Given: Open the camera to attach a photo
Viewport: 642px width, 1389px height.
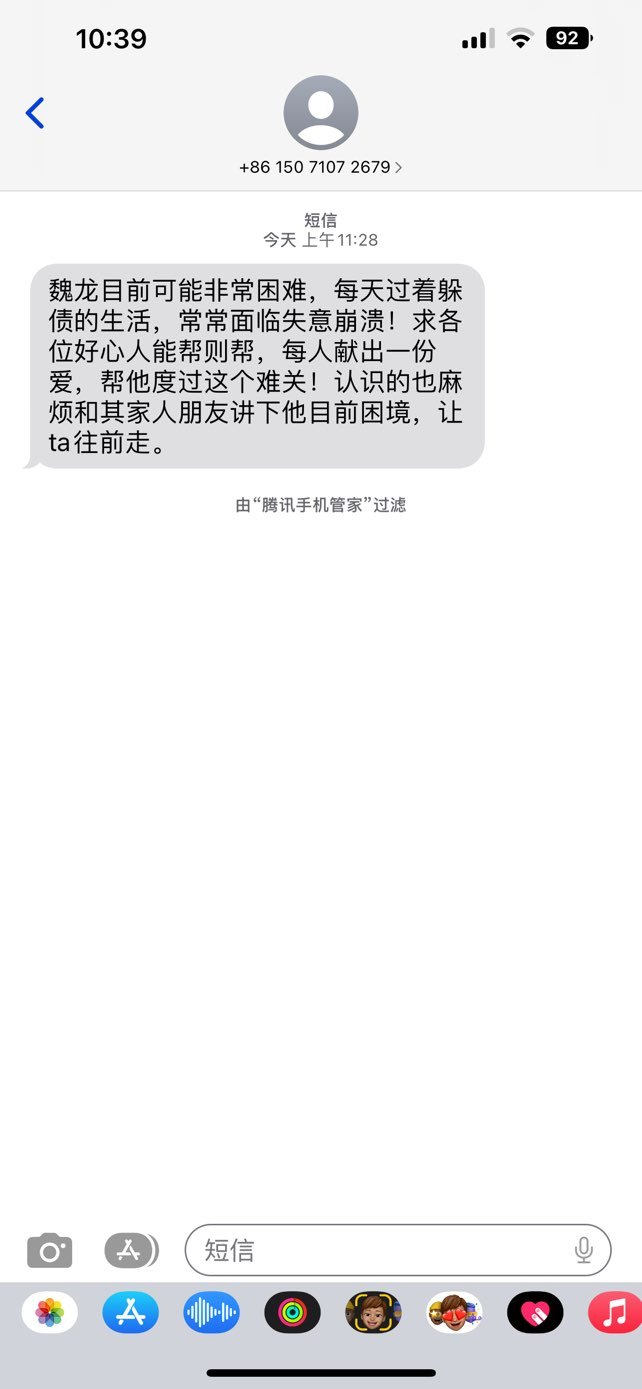Looking at the screenshot, I should (x=49, y=1250).
